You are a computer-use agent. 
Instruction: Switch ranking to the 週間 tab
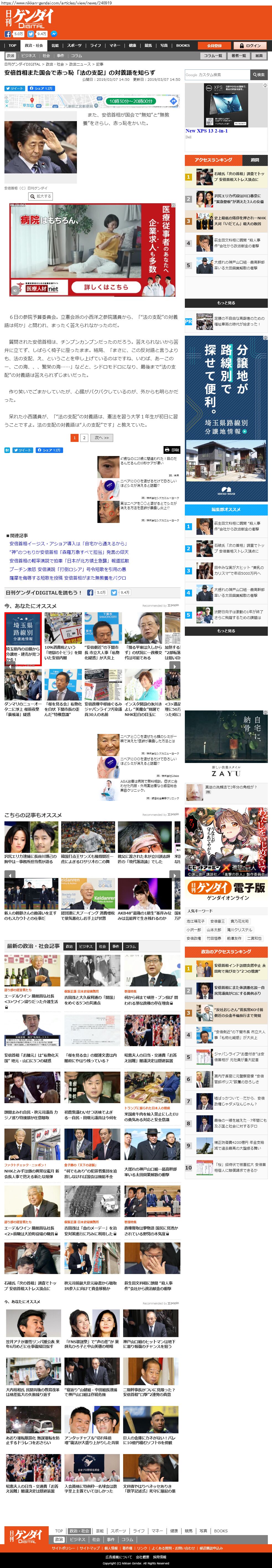coord(254,160)
